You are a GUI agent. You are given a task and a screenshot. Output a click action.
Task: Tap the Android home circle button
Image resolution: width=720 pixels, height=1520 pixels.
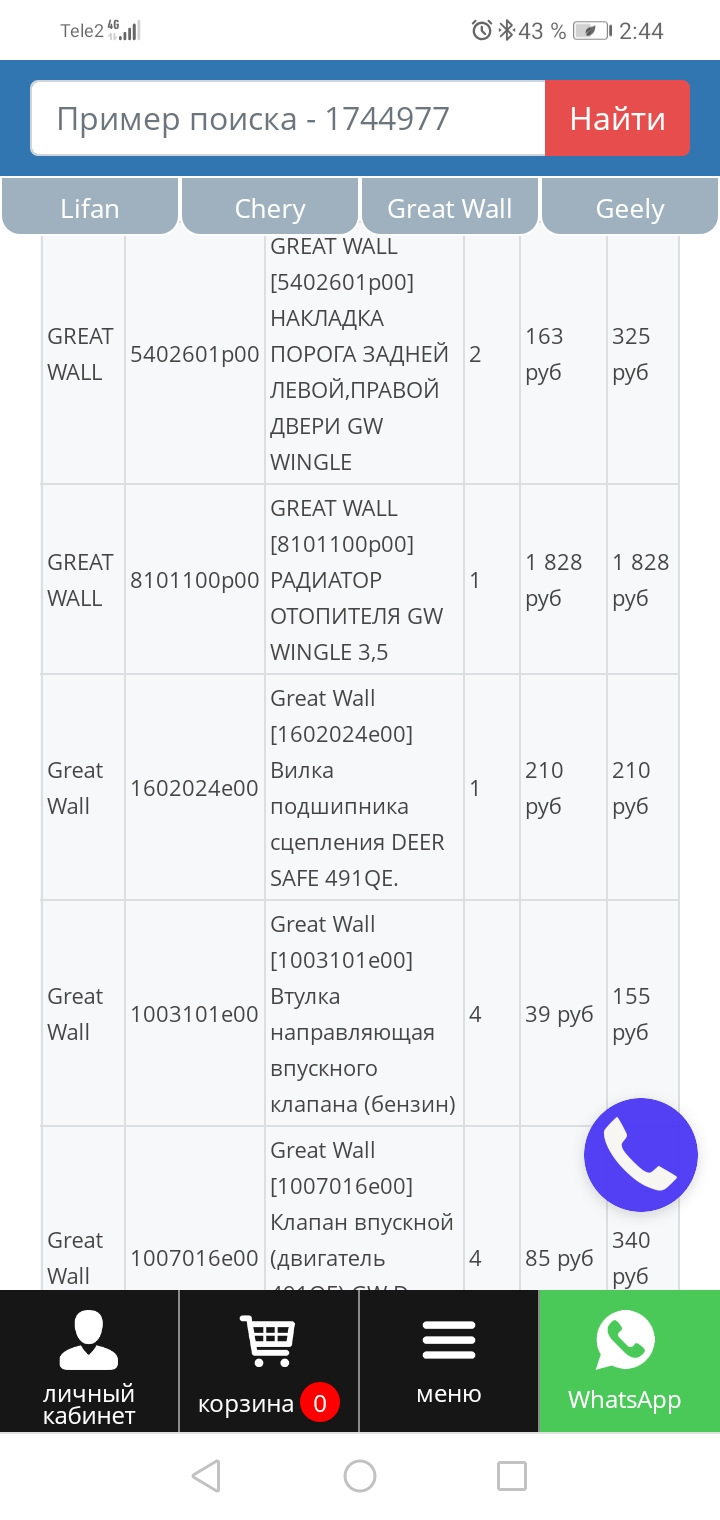[x=360, y=1475]
